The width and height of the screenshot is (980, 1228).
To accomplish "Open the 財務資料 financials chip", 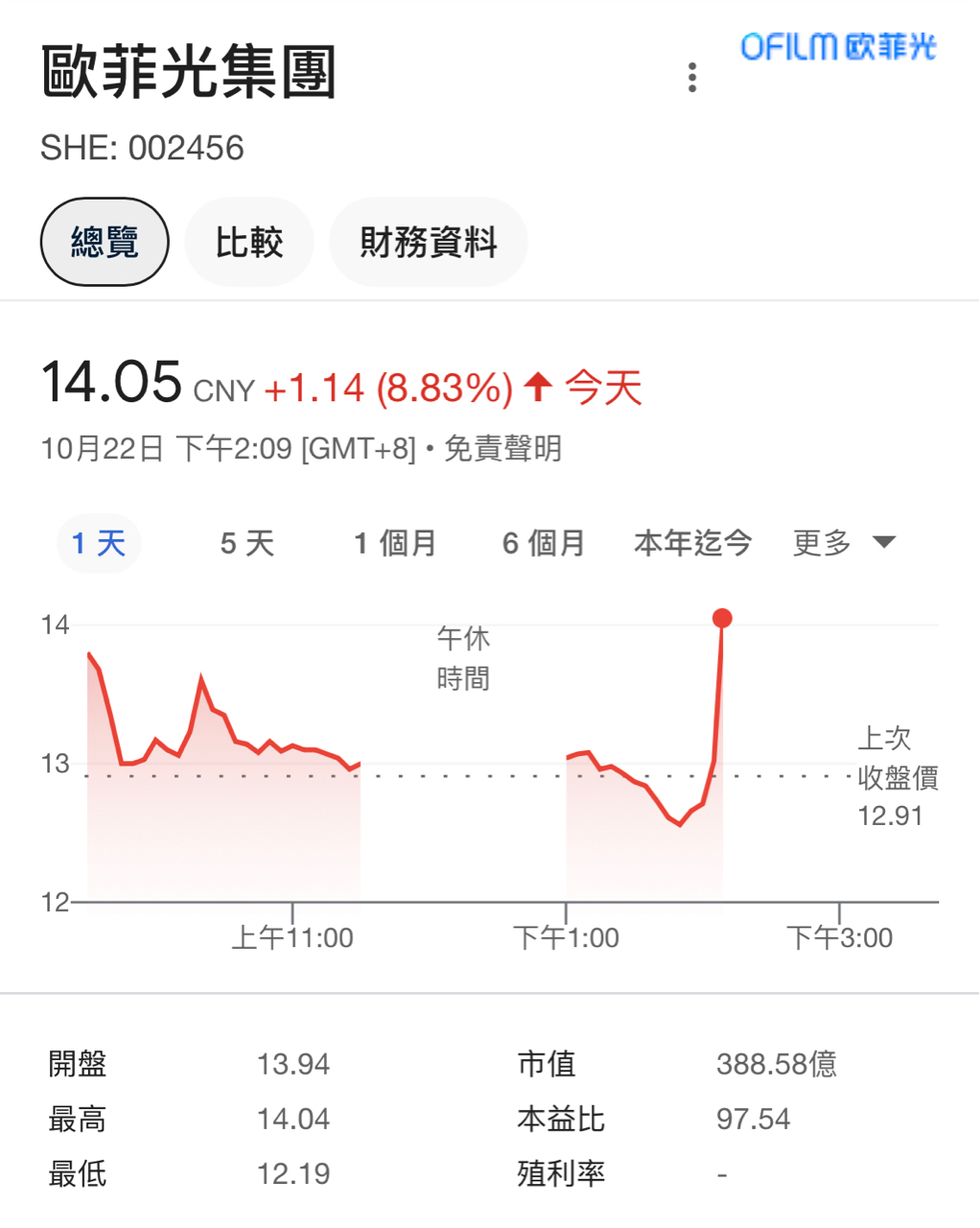I will click(x=428, y=242).
